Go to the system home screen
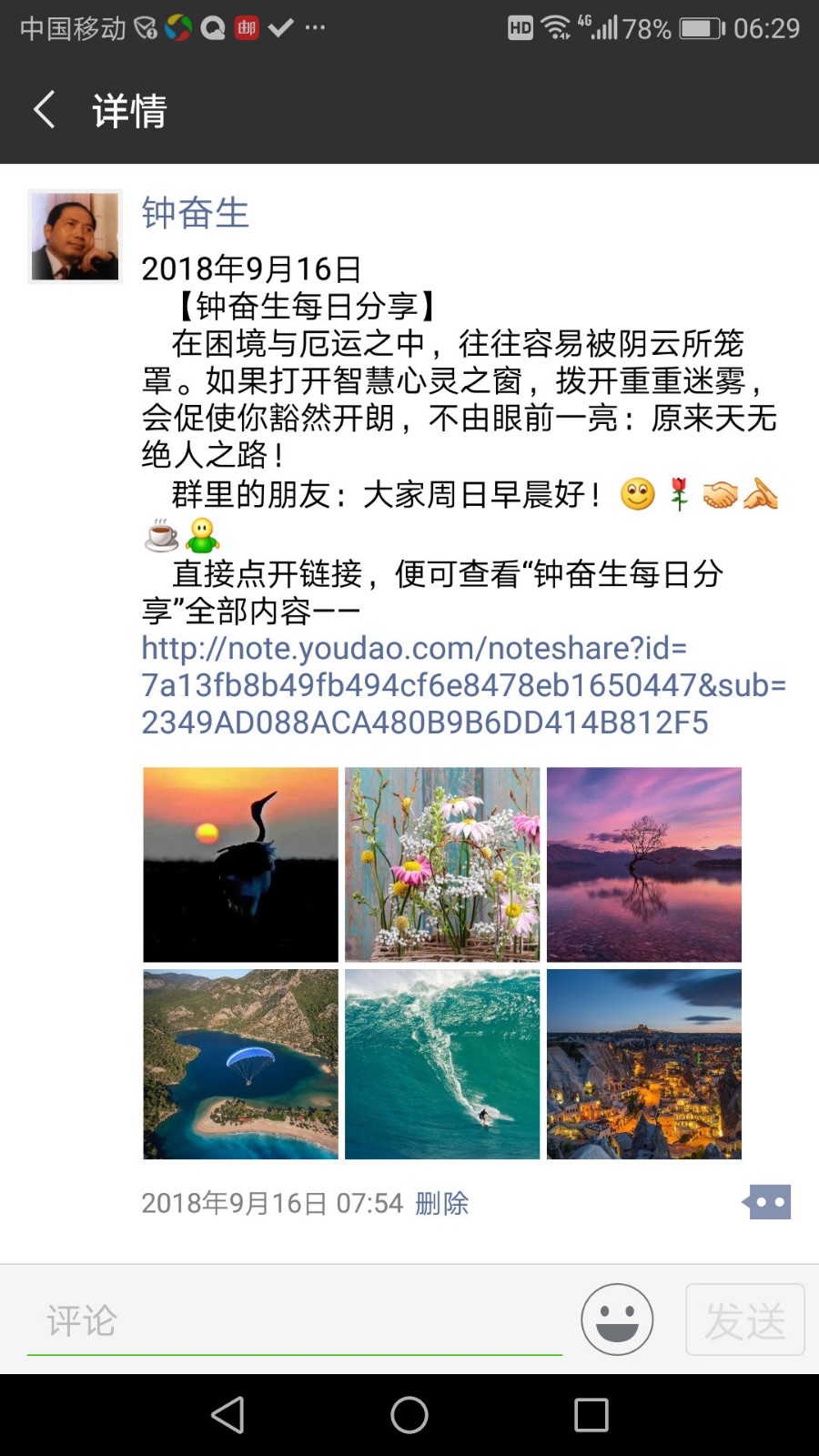Screen dimensions: 819x1456 pos(409,1415)
